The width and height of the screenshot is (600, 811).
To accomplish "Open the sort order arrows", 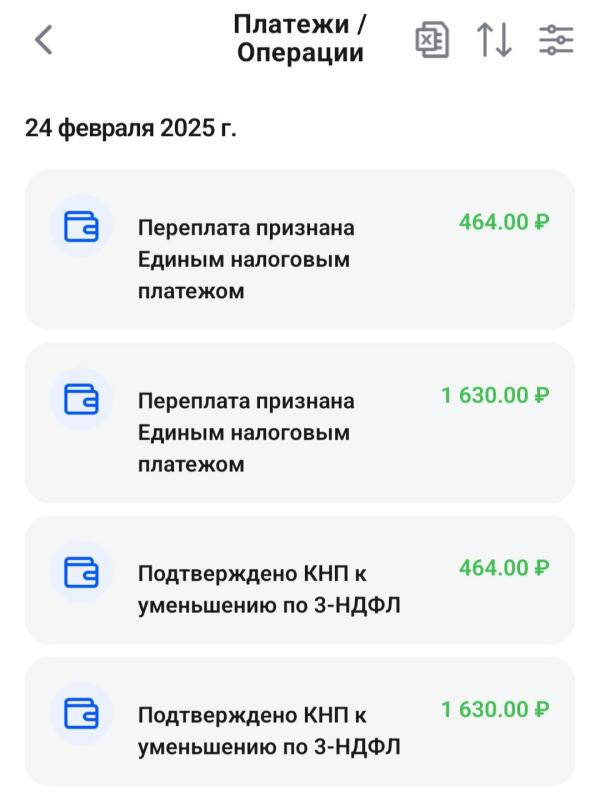I will [x=494, y=40].
